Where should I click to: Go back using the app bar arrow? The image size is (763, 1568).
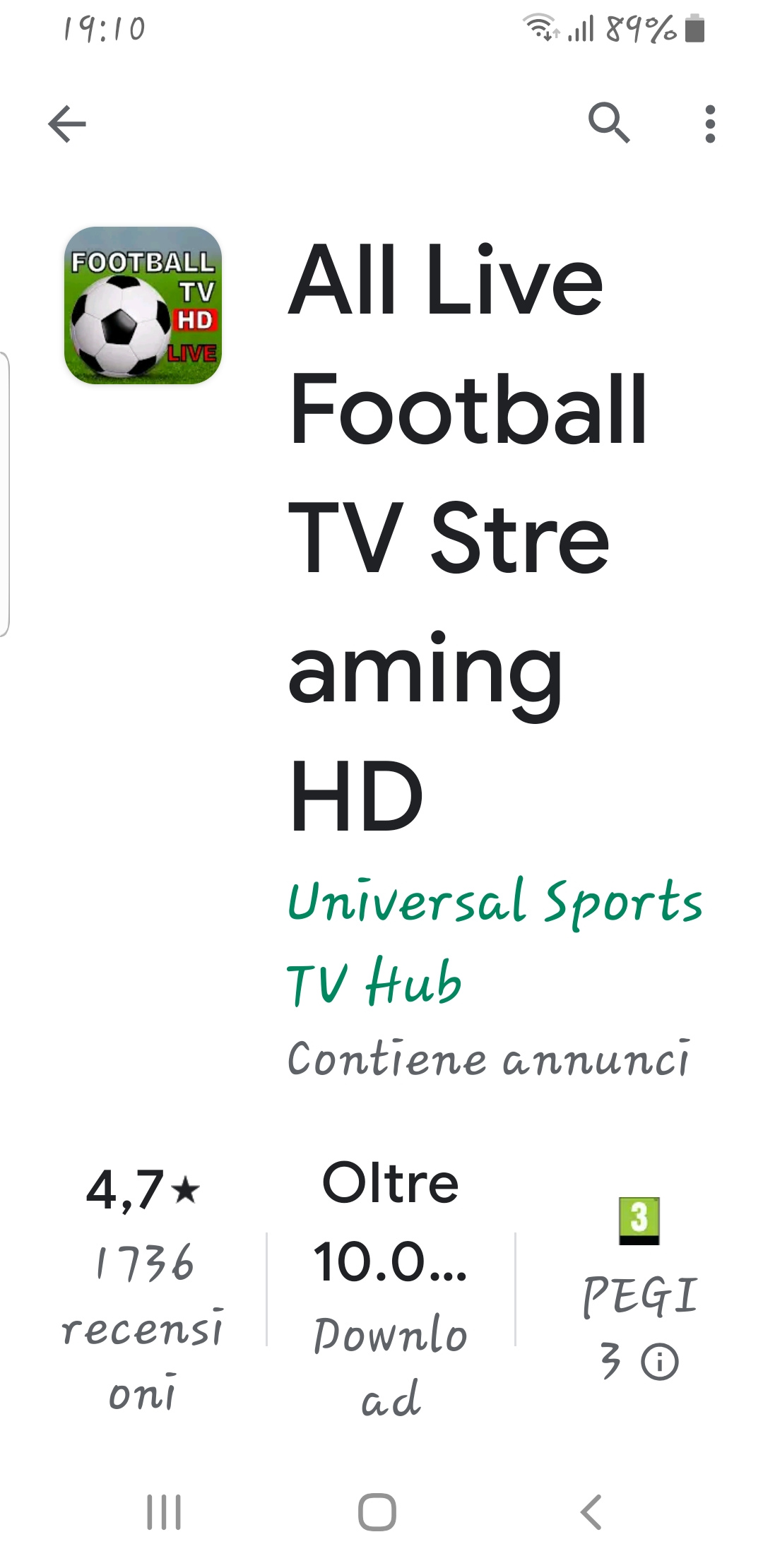[67, 124]
